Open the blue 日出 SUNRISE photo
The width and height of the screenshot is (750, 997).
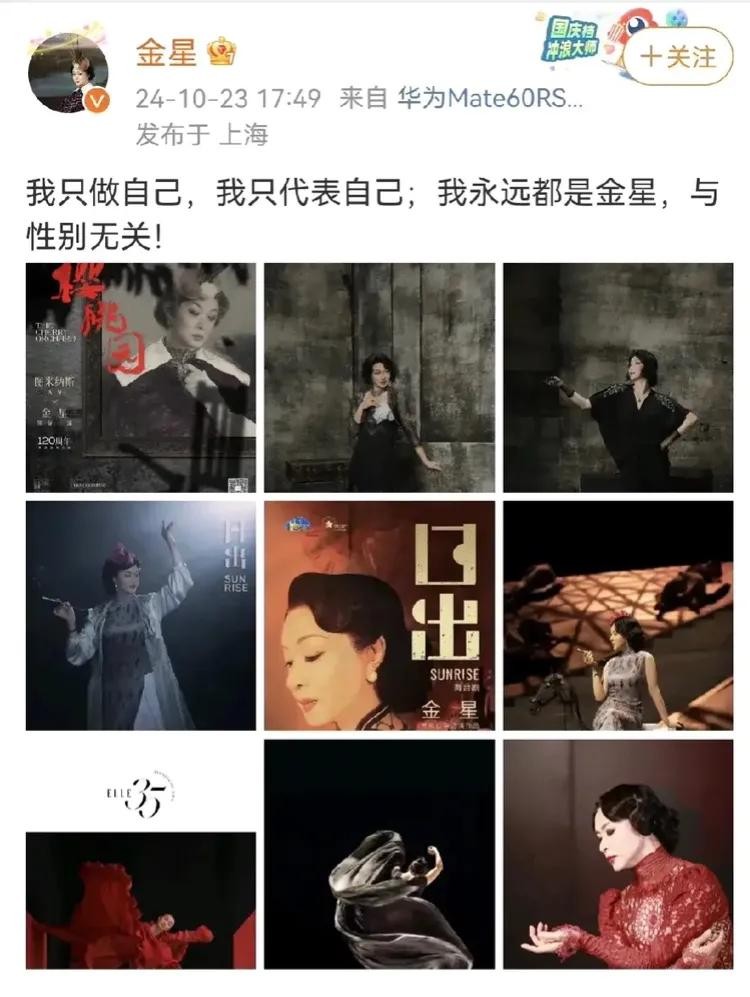141,616
